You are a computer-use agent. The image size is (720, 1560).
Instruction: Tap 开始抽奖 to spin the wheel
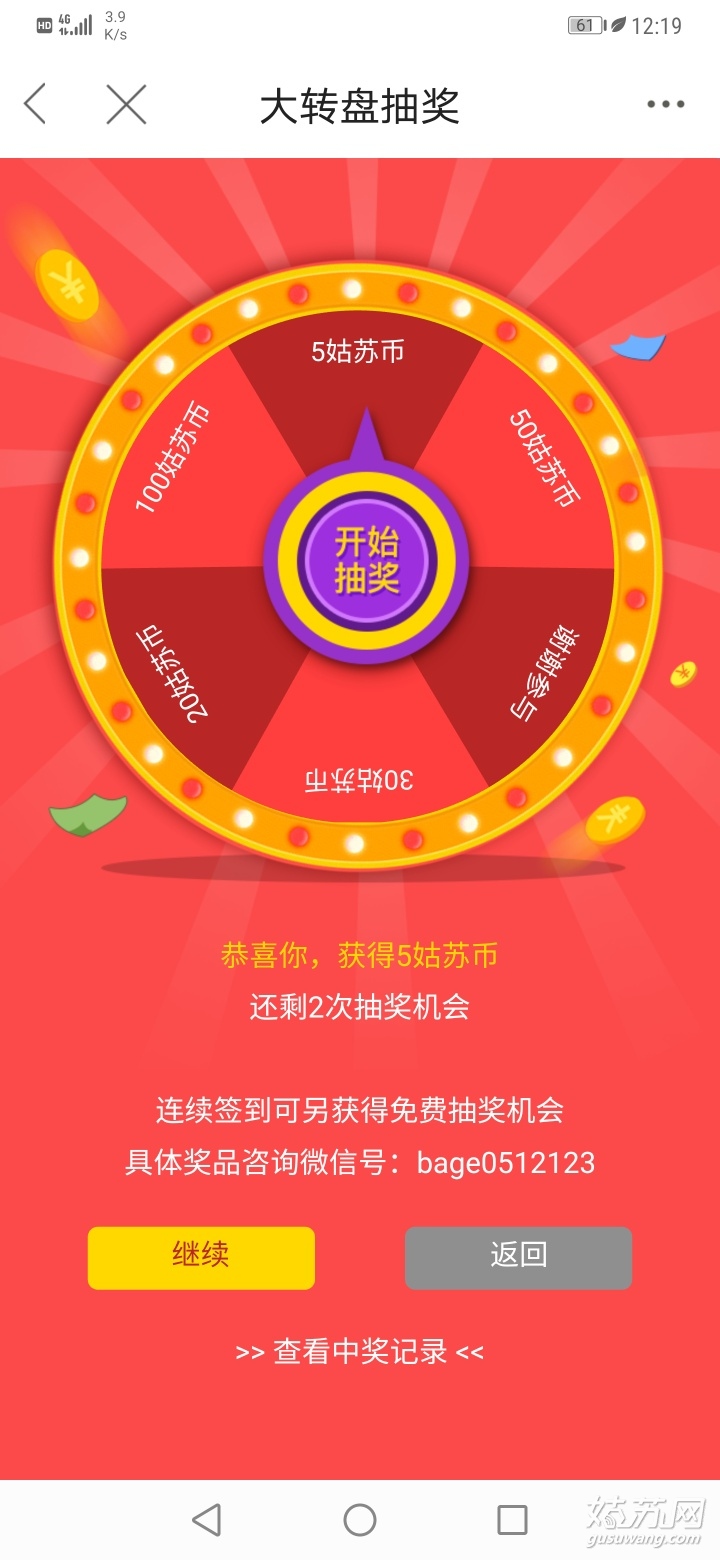pyautogui.click(x=366, y=560)
